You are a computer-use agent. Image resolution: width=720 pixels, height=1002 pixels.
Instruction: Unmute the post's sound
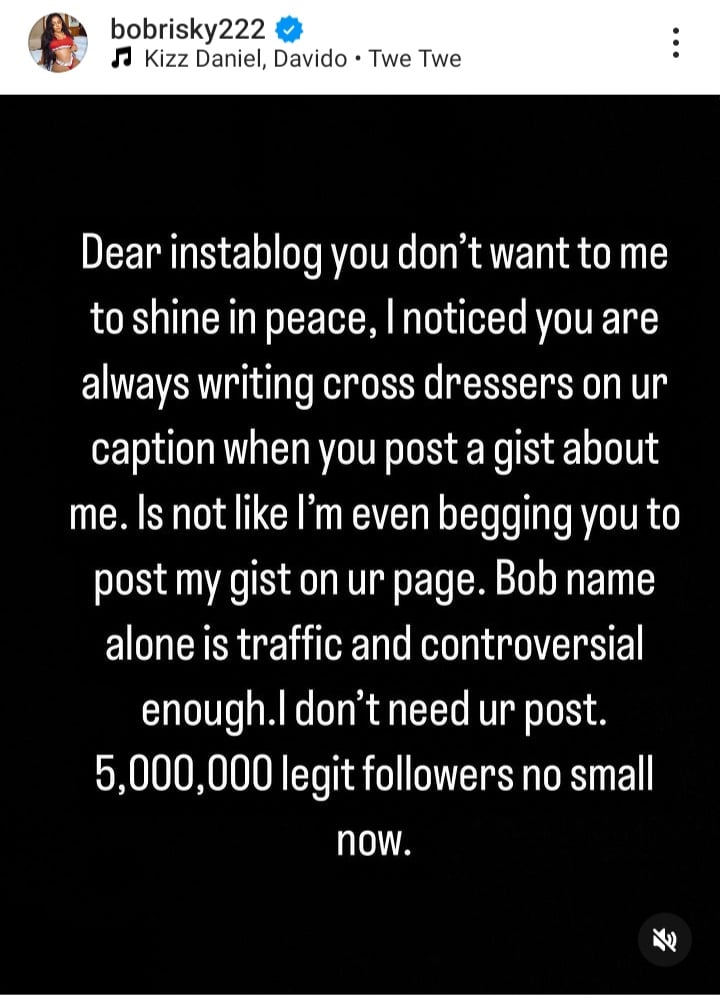point(664,938)
